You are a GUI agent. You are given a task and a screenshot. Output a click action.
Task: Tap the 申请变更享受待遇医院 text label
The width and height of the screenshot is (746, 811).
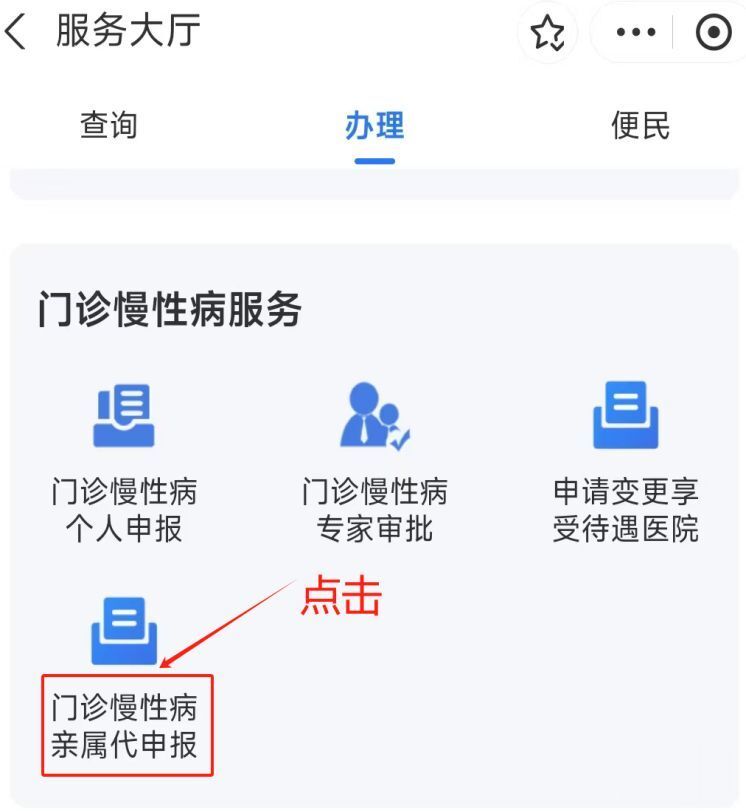[624, 508]
